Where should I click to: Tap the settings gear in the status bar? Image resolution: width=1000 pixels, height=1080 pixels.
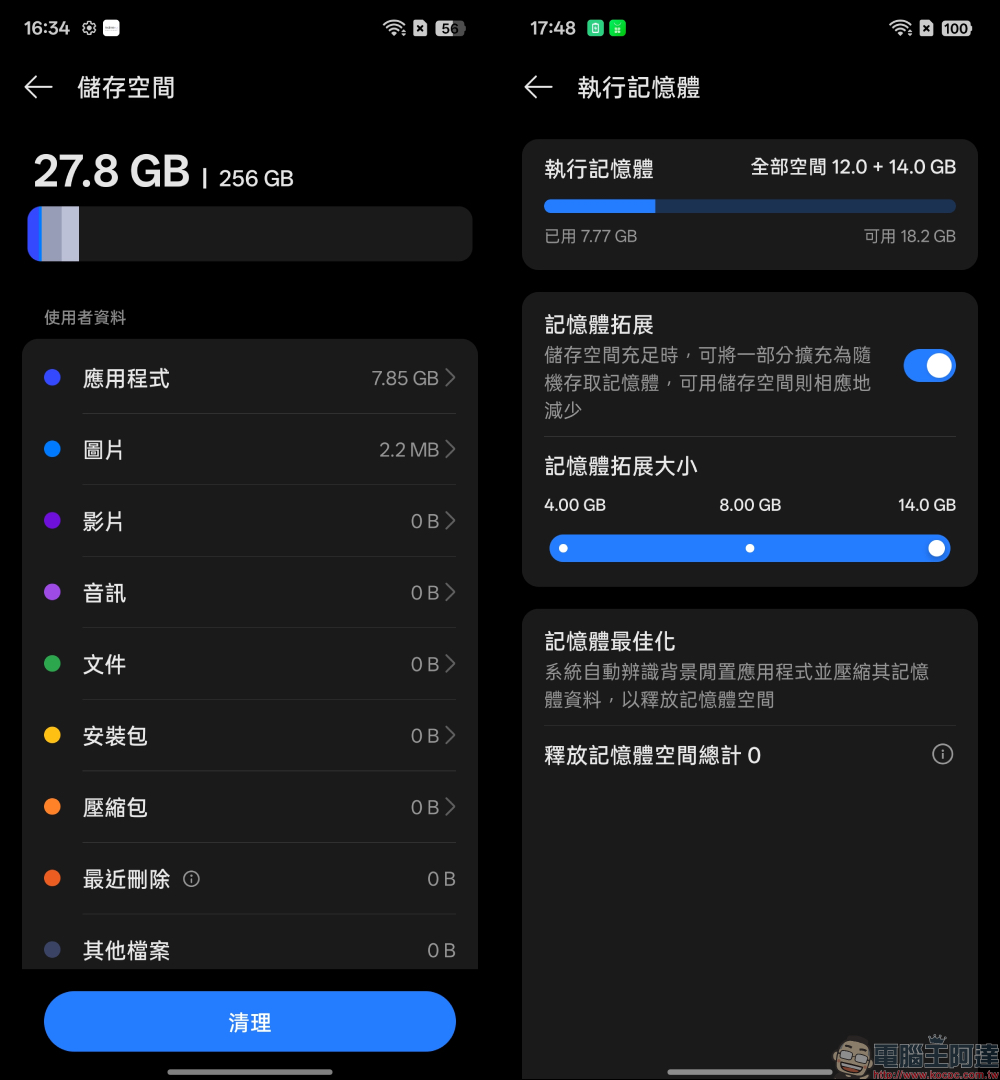(x=88, y=28)
